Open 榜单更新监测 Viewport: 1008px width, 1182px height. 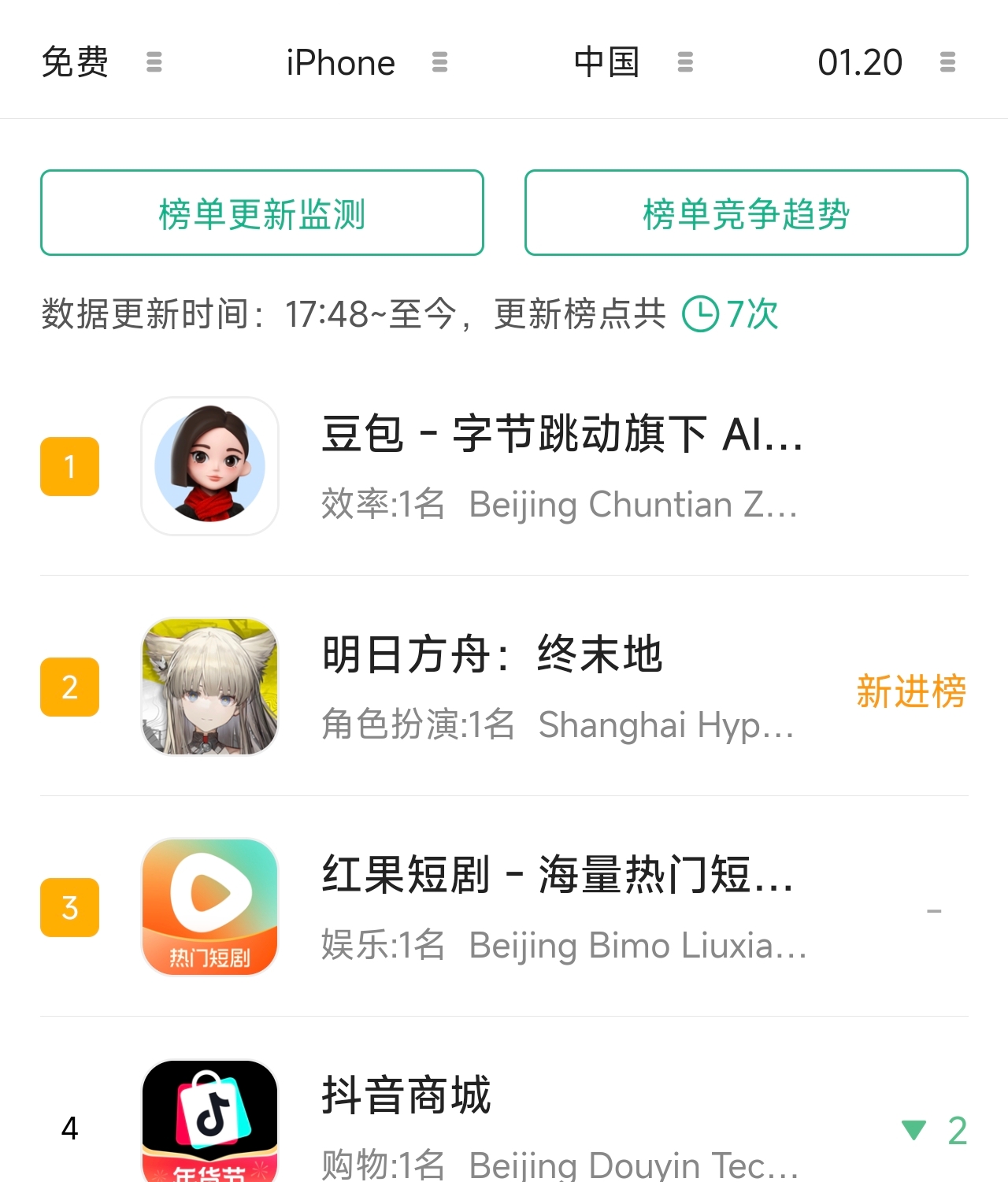[262, 213]
